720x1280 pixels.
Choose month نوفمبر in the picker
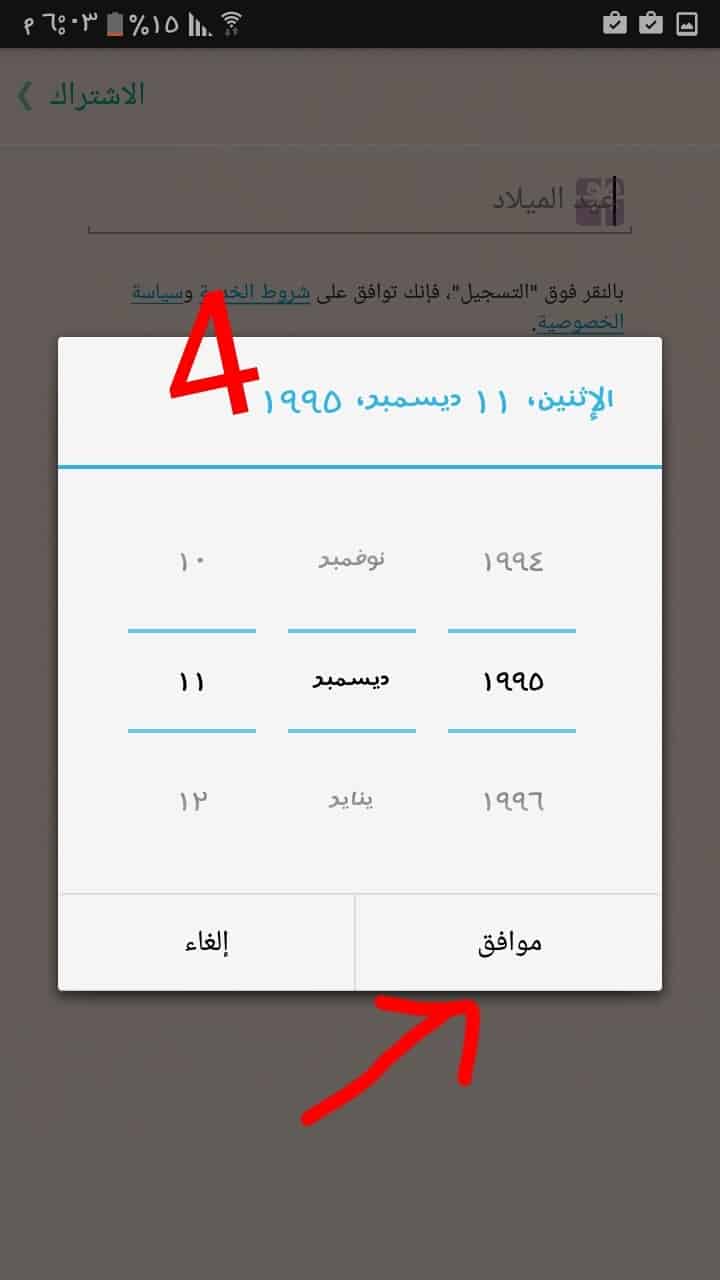coord(352,560)
